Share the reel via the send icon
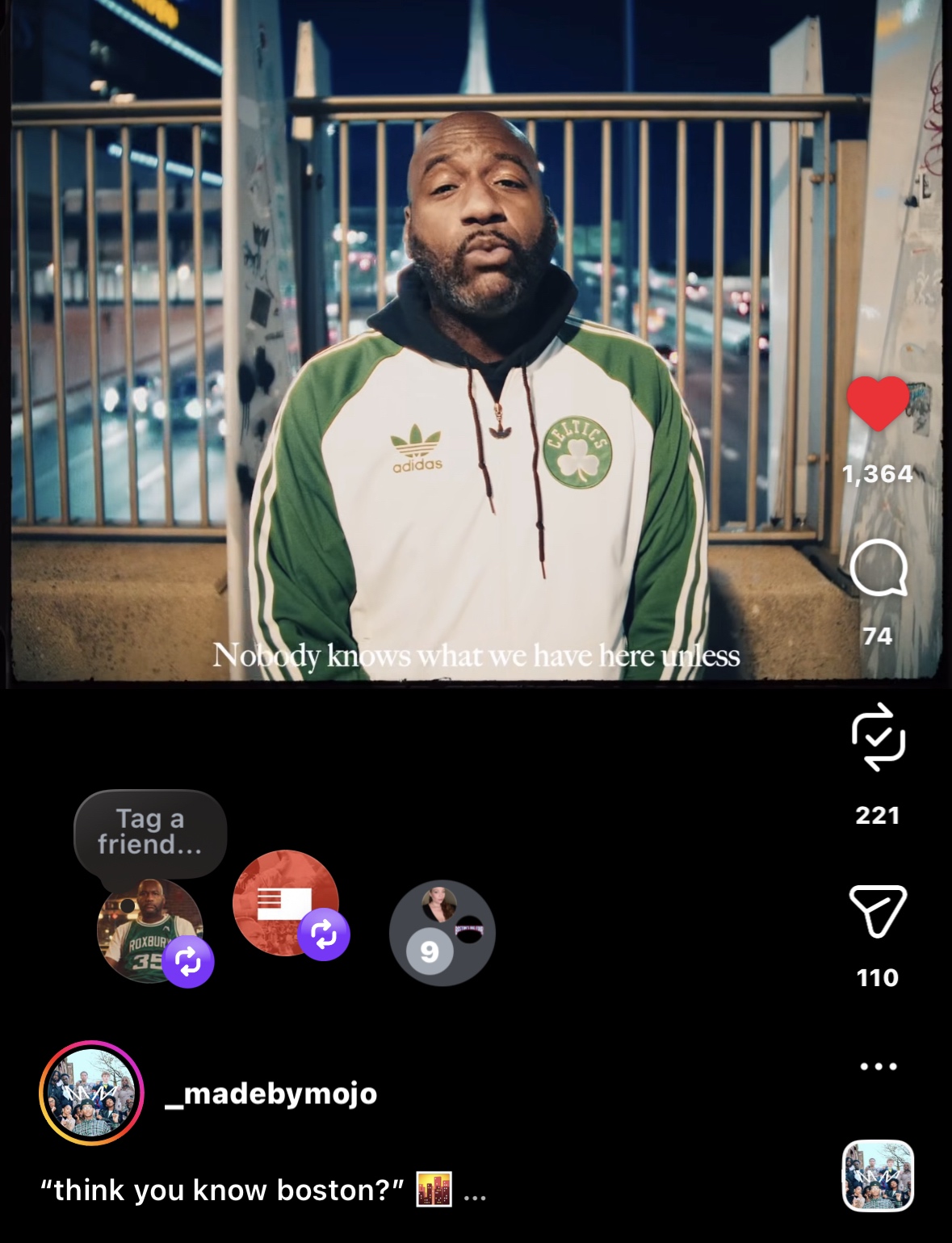This screenshot has width=952, height=1243. pyautogui.click(x=878, y=910)
